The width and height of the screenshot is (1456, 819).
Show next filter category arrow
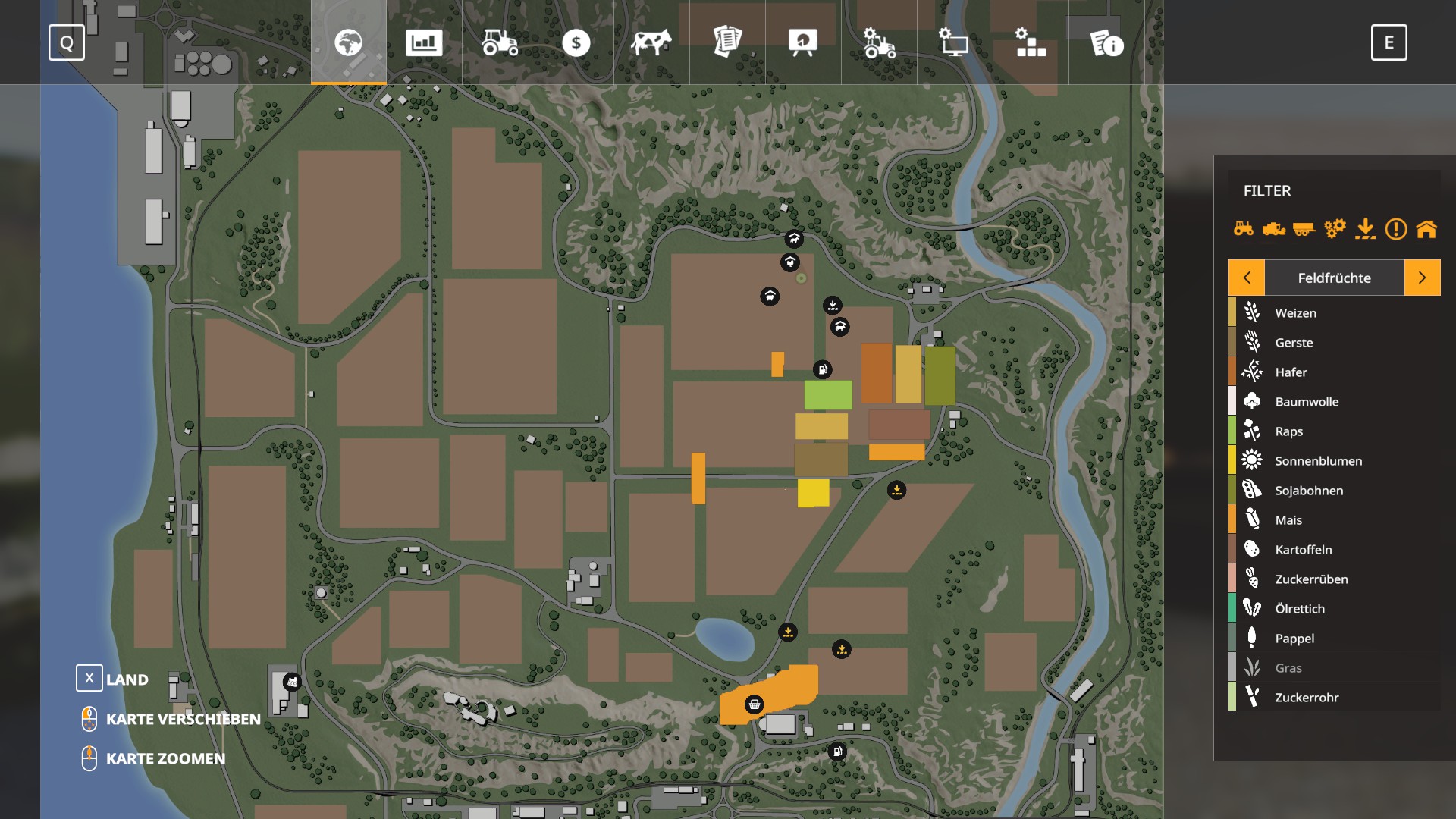[x=1423, y=278]
